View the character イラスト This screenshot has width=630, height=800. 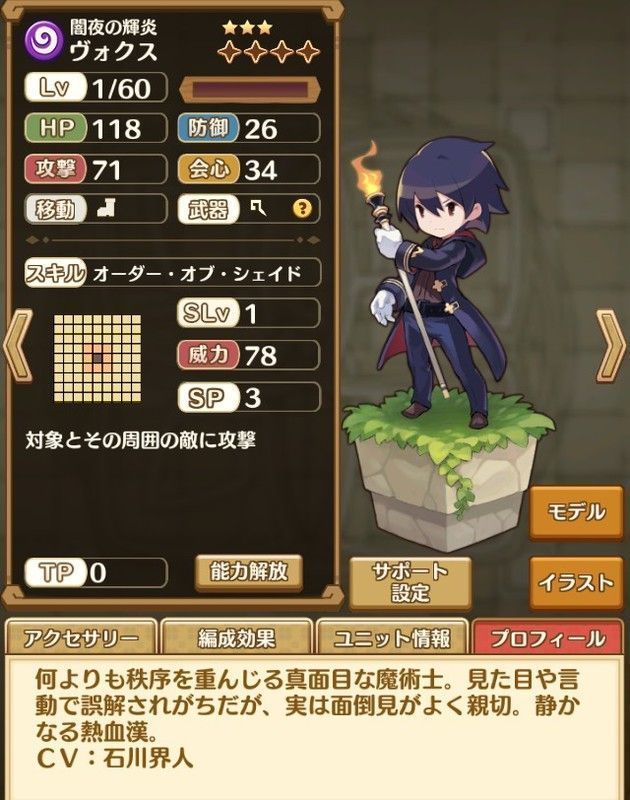tap(576, 583)
